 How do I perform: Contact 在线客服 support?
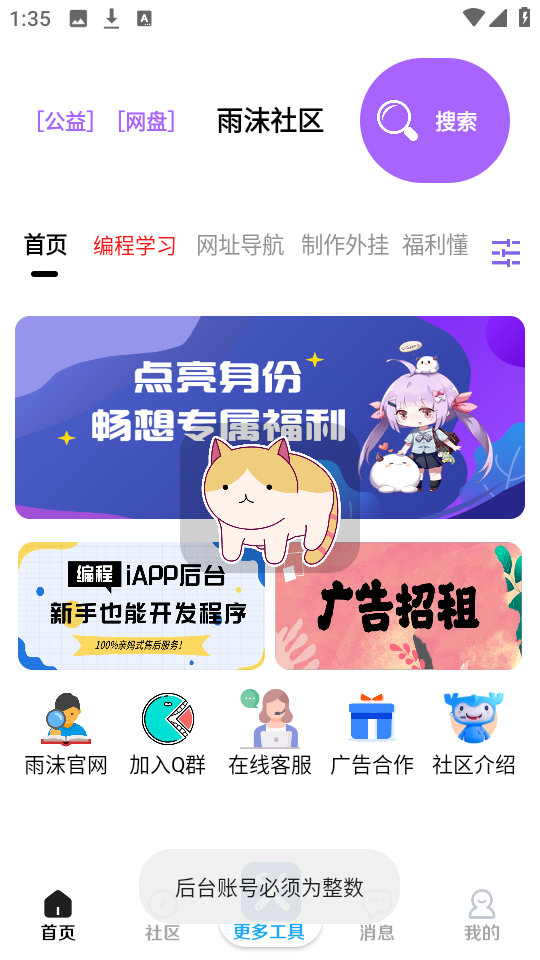(x=270, y=735)
